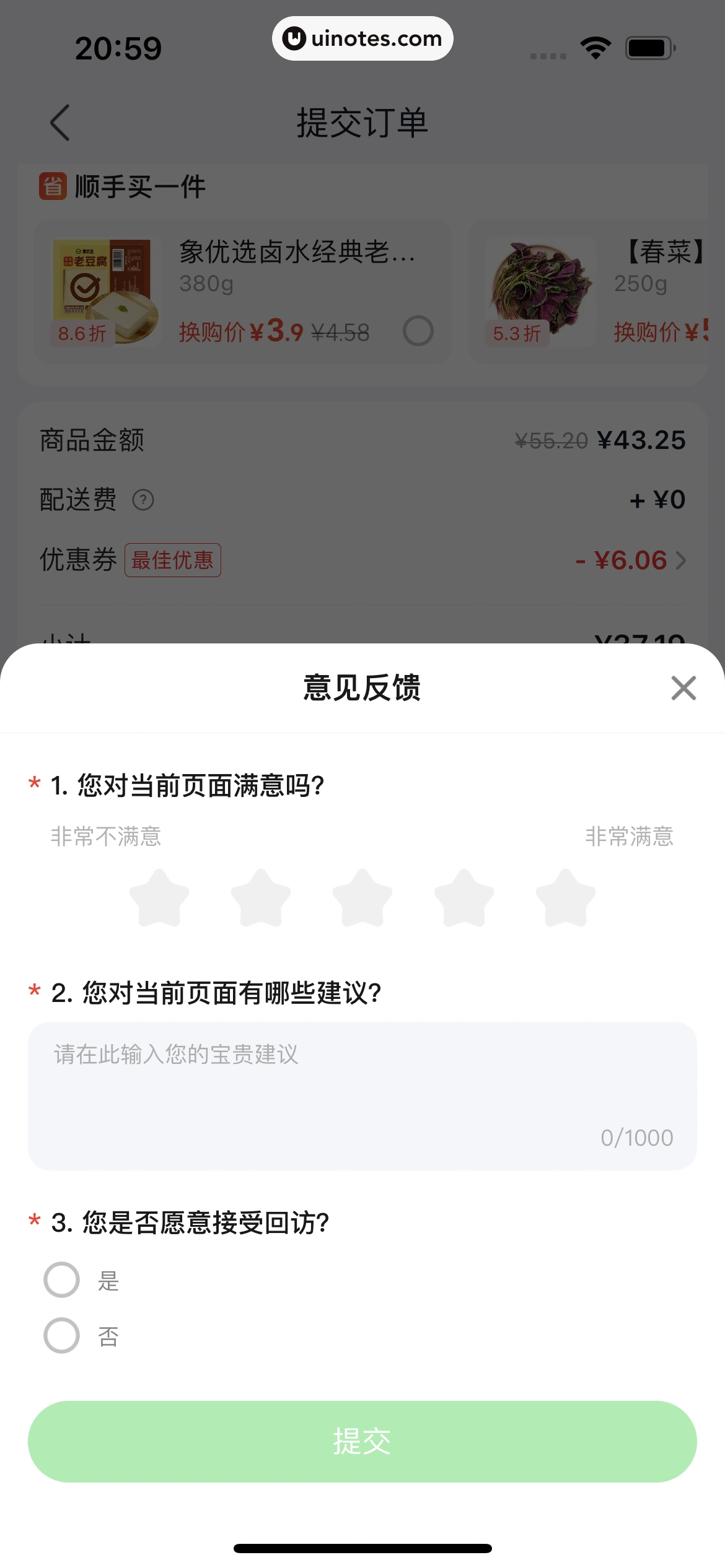Give five stars for page satisfaction
This screenshot has height=1568, width=725.
(x=566, y=898)
